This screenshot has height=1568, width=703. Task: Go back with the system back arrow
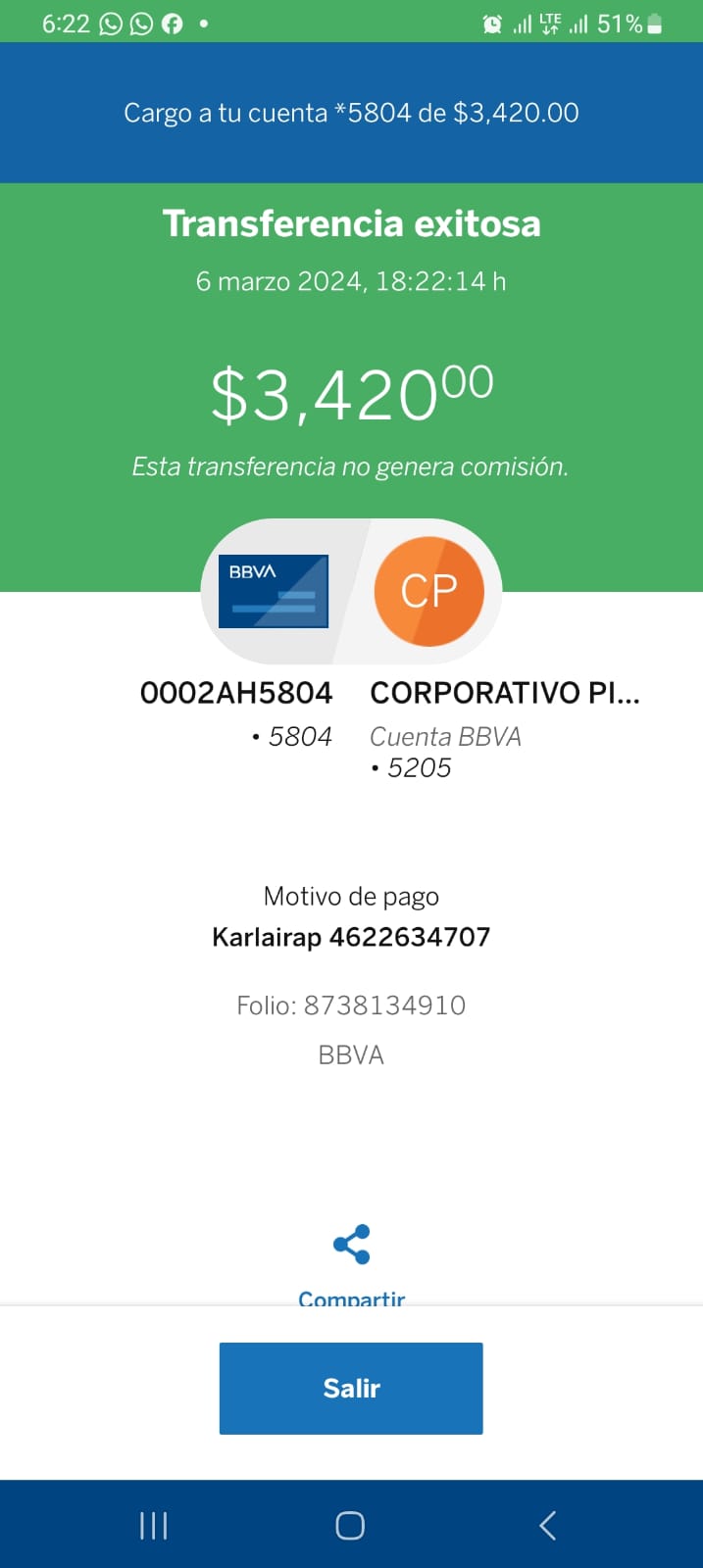(x=547, y=1525)
